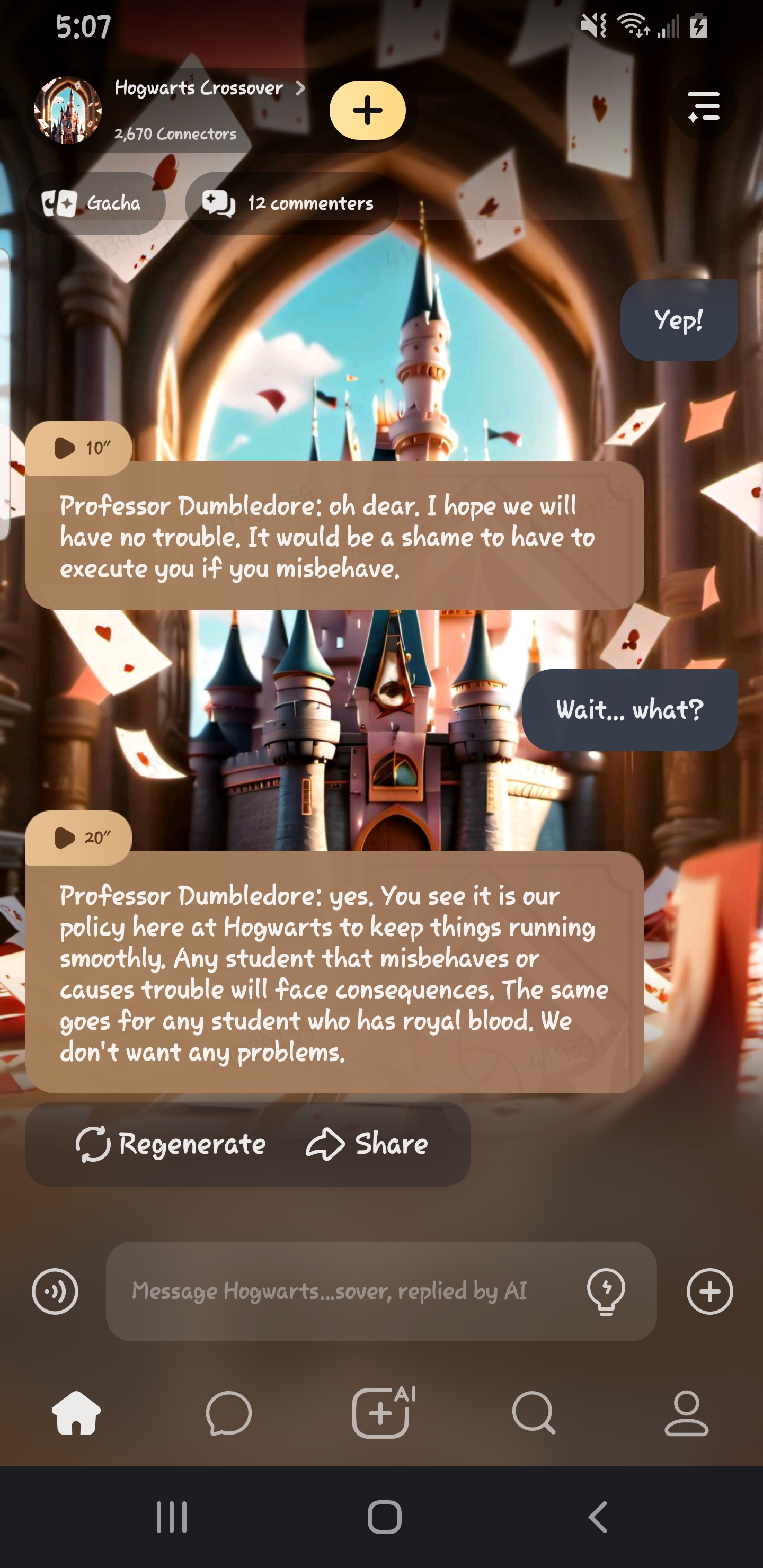Switch to the Profile tab
This screenshot has height=1568, width=763.
pos(686,1413)
